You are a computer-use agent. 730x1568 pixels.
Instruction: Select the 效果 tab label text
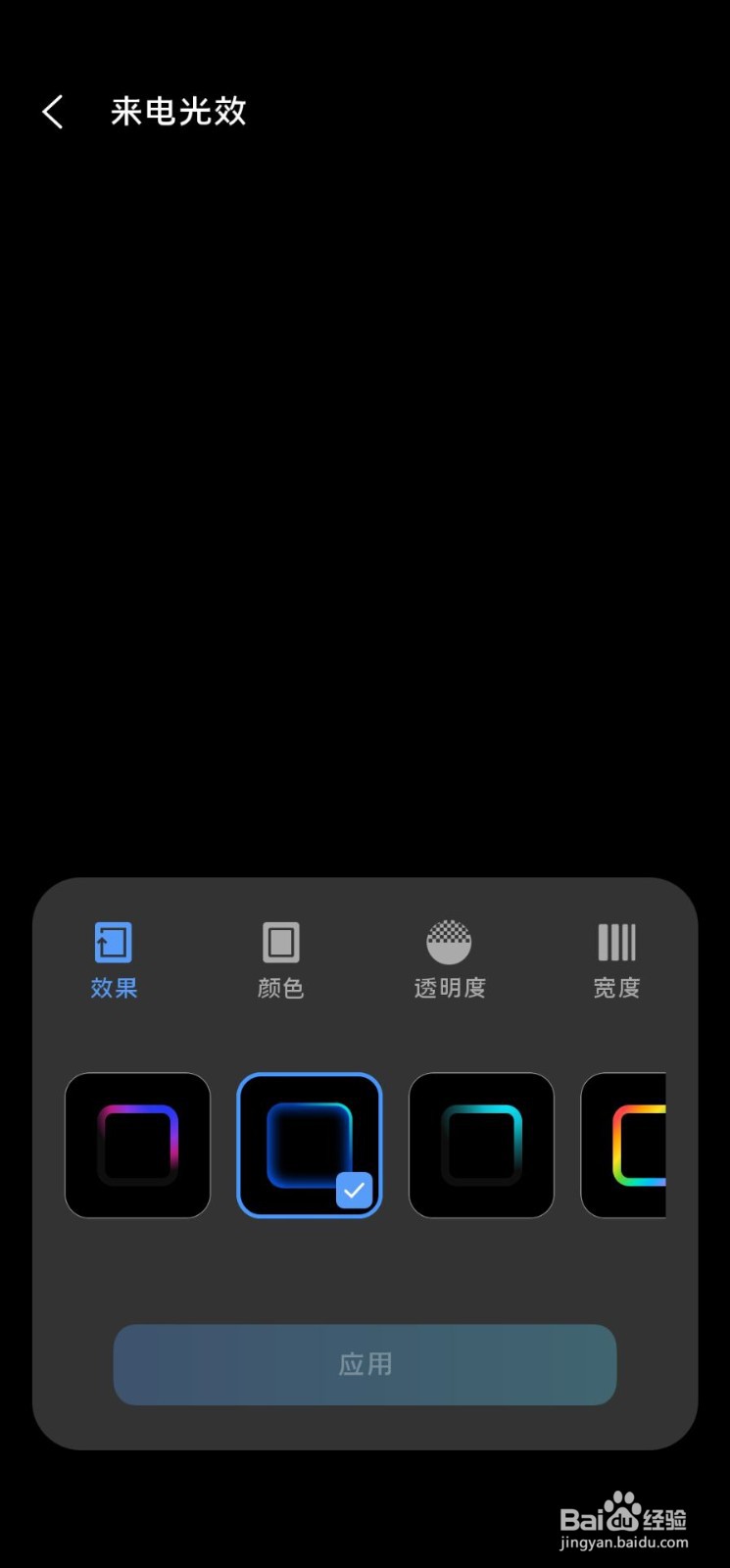pos(113,987)
